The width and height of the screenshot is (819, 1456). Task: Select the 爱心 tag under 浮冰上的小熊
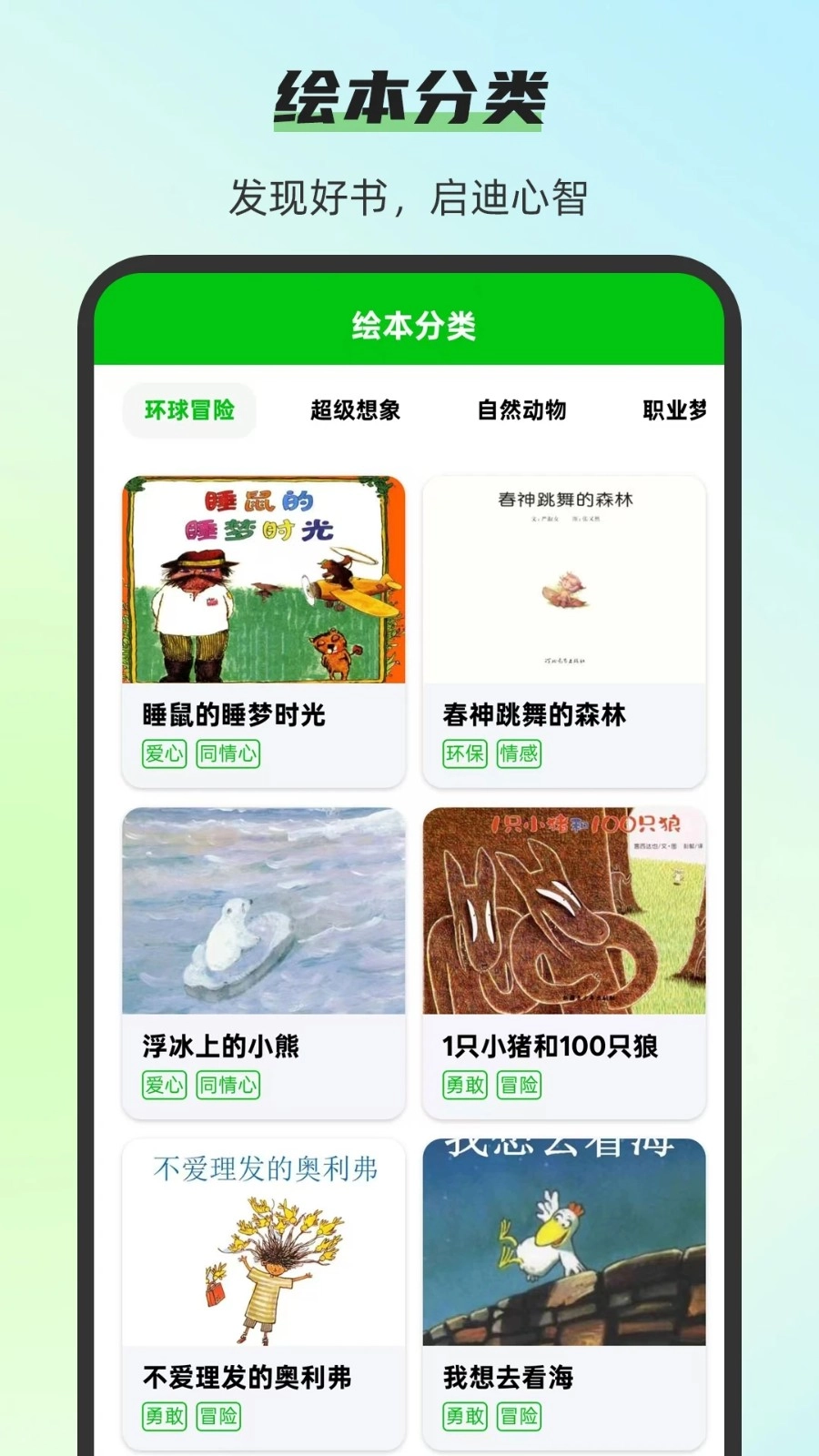point(163,1085)
